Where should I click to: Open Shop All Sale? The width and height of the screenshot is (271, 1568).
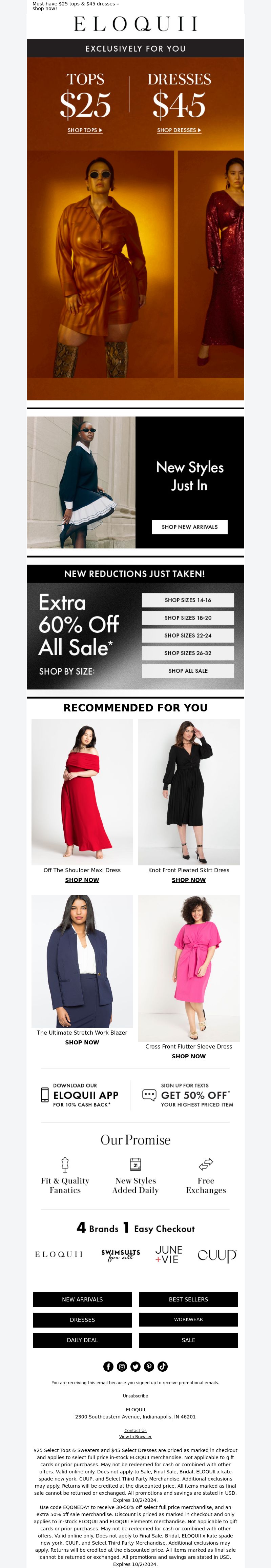[x=188, y=671]
